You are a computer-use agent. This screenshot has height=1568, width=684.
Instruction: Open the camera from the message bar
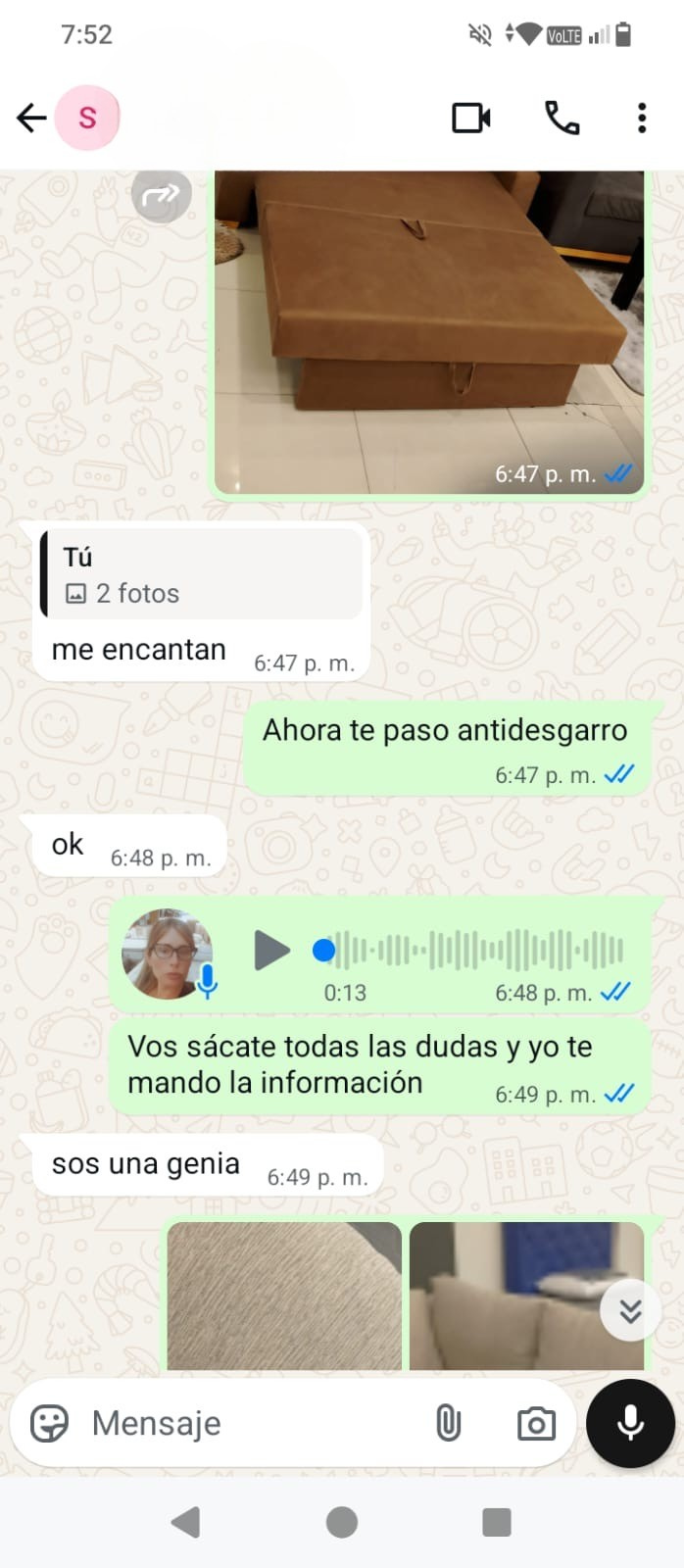click(x=536, y=1423)
